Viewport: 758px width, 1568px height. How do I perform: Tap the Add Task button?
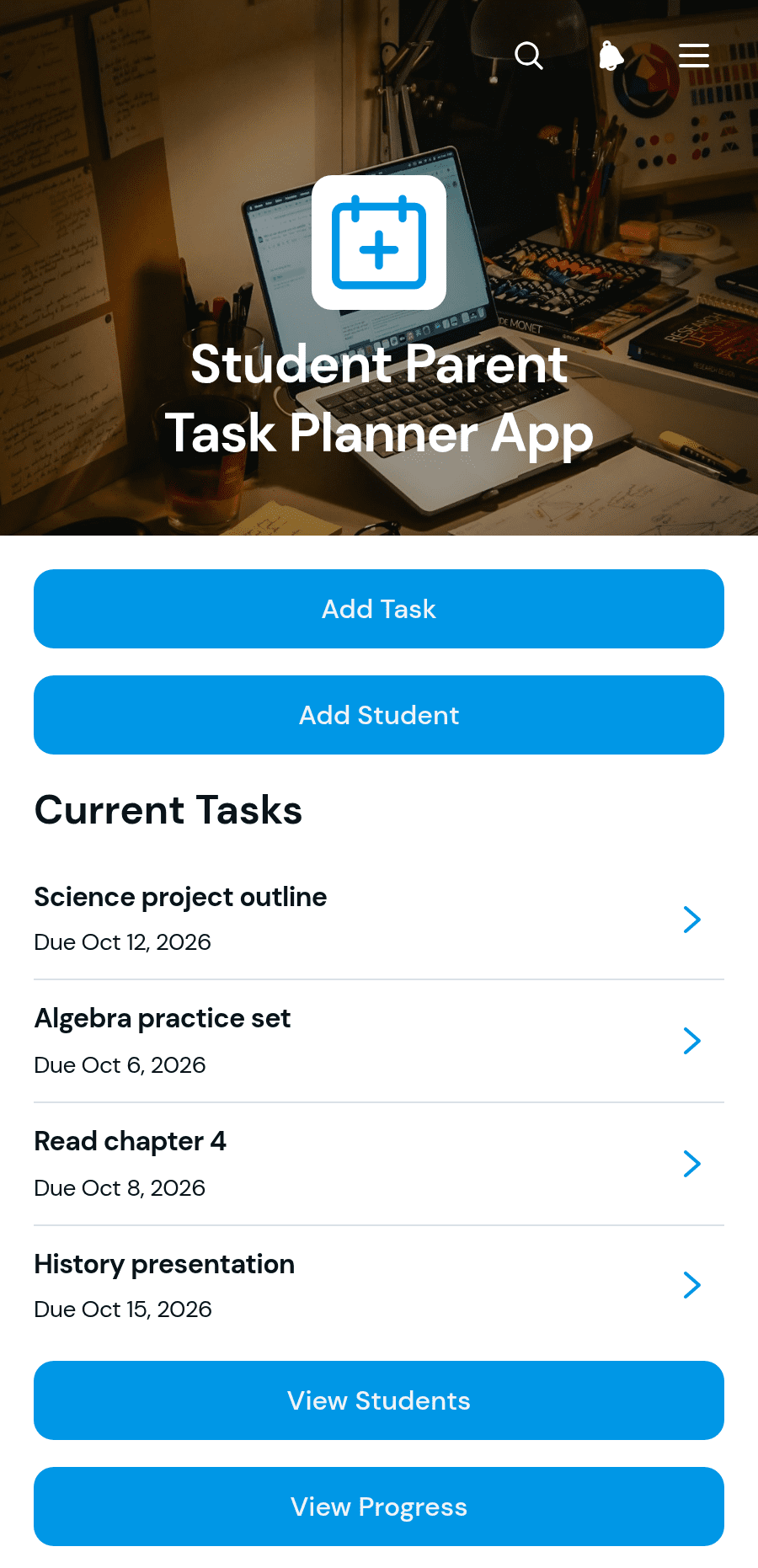(379, 609)
